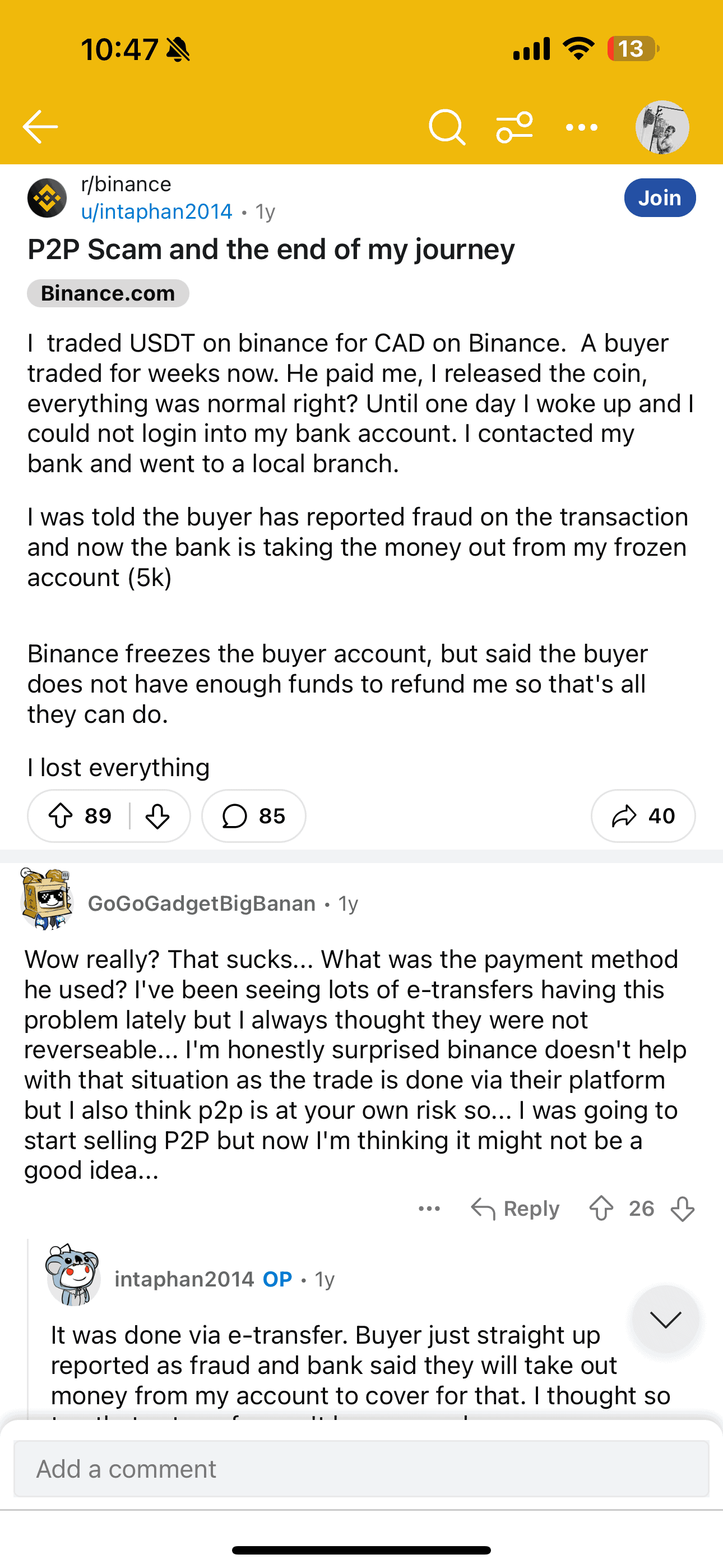This screenshot has width=723, height=1568.
Task: Open the r/binance subreddit link
Action: 126,184
